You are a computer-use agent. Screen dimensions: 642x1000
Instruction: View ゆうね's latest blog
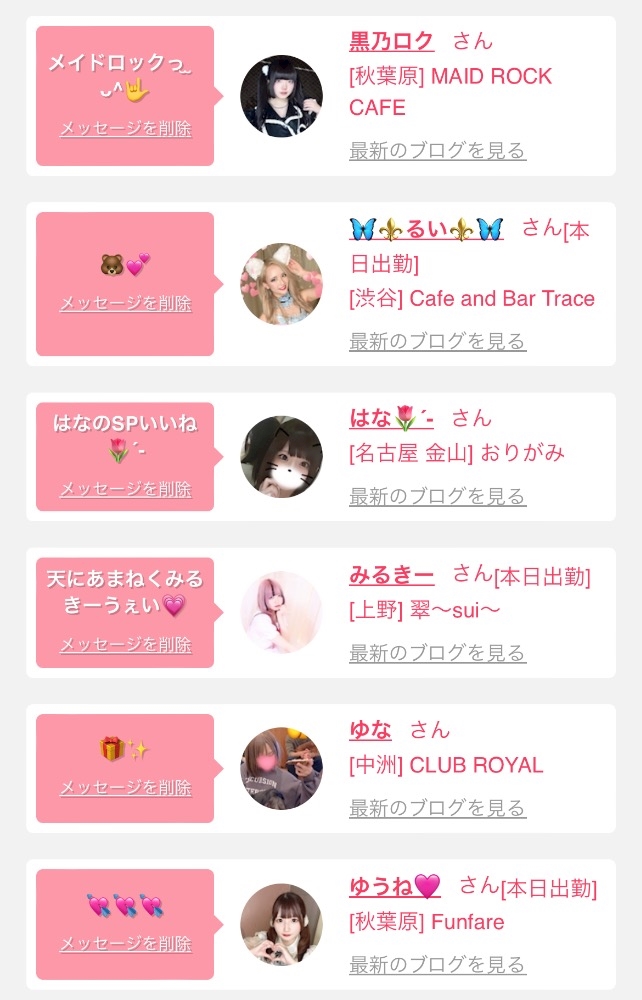tap(437, 965)
